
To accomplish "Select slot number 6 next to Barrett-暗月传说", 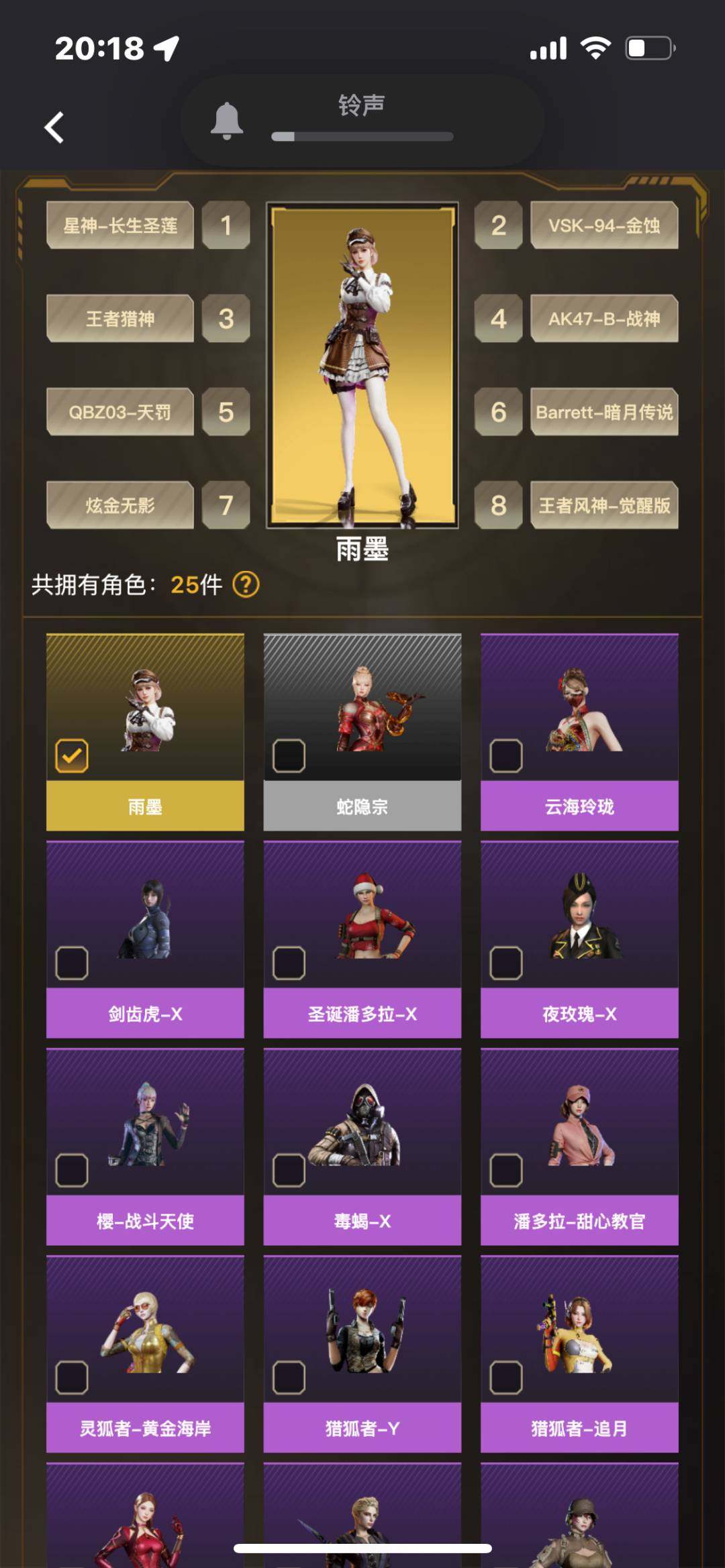I will coord(498,413).
